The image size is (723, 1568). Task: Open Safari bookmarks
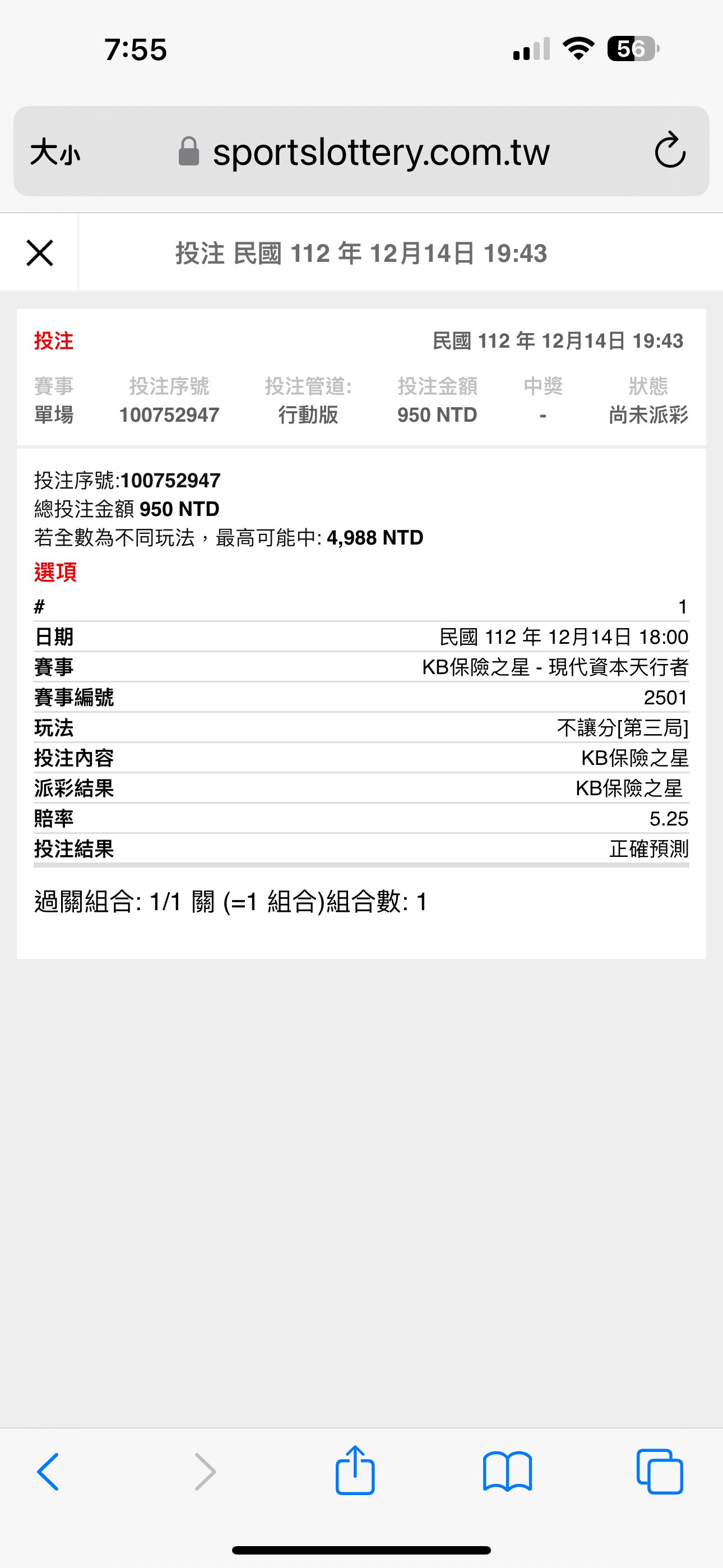507,1472
